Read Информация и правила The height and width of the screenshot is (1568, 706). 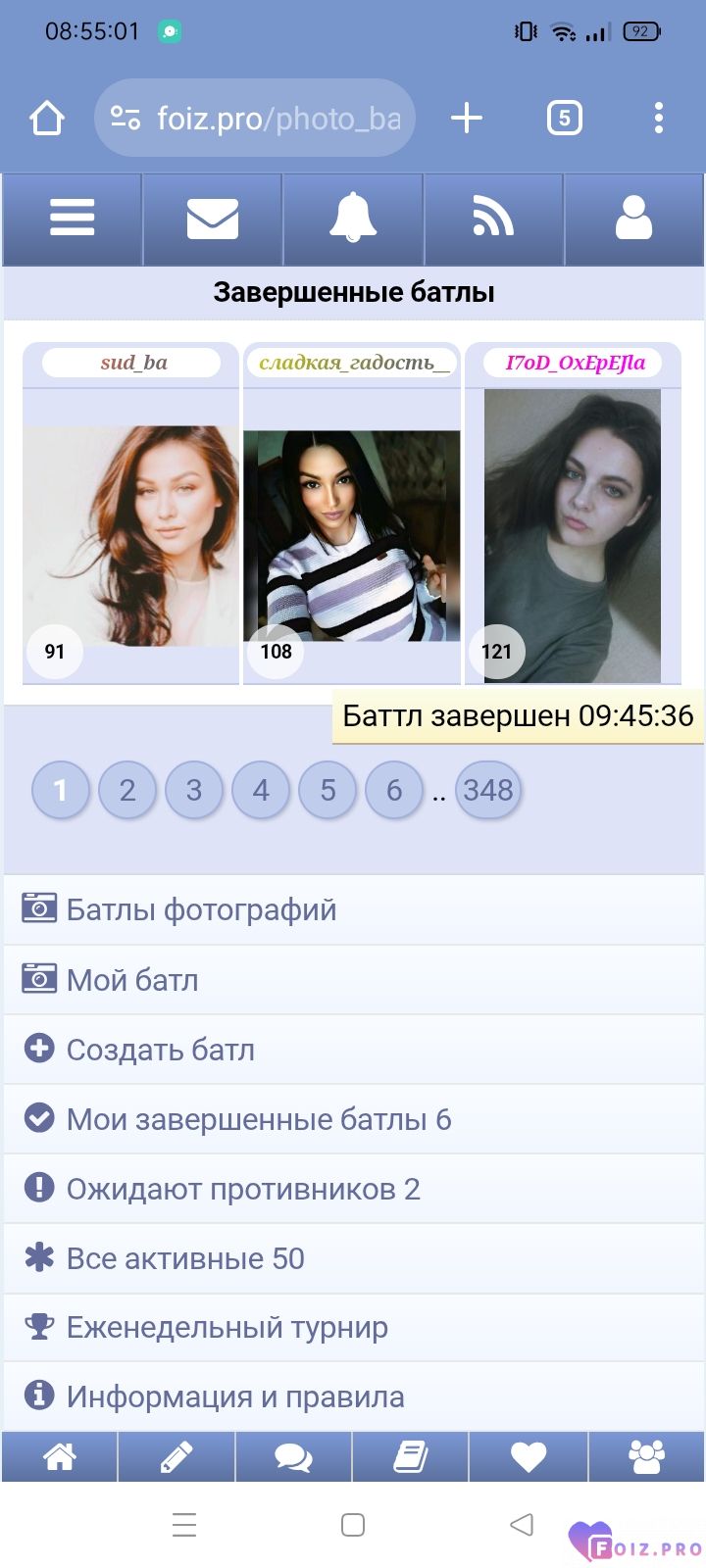click(235, 1397)
